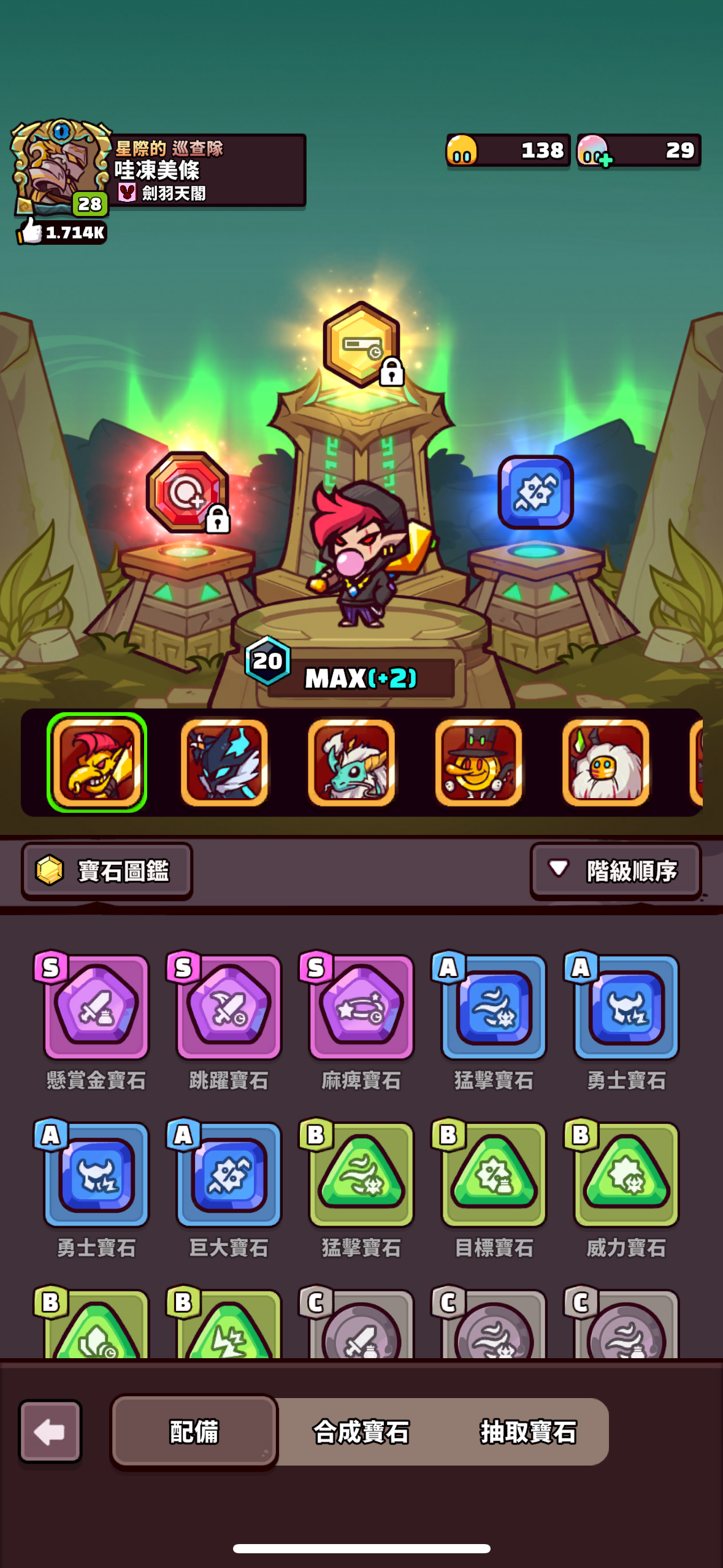Open the 寶石圖鑑 gem encyclopedia
The height and width of the screenshot is (1568, 723).
[x=107, y=870]
